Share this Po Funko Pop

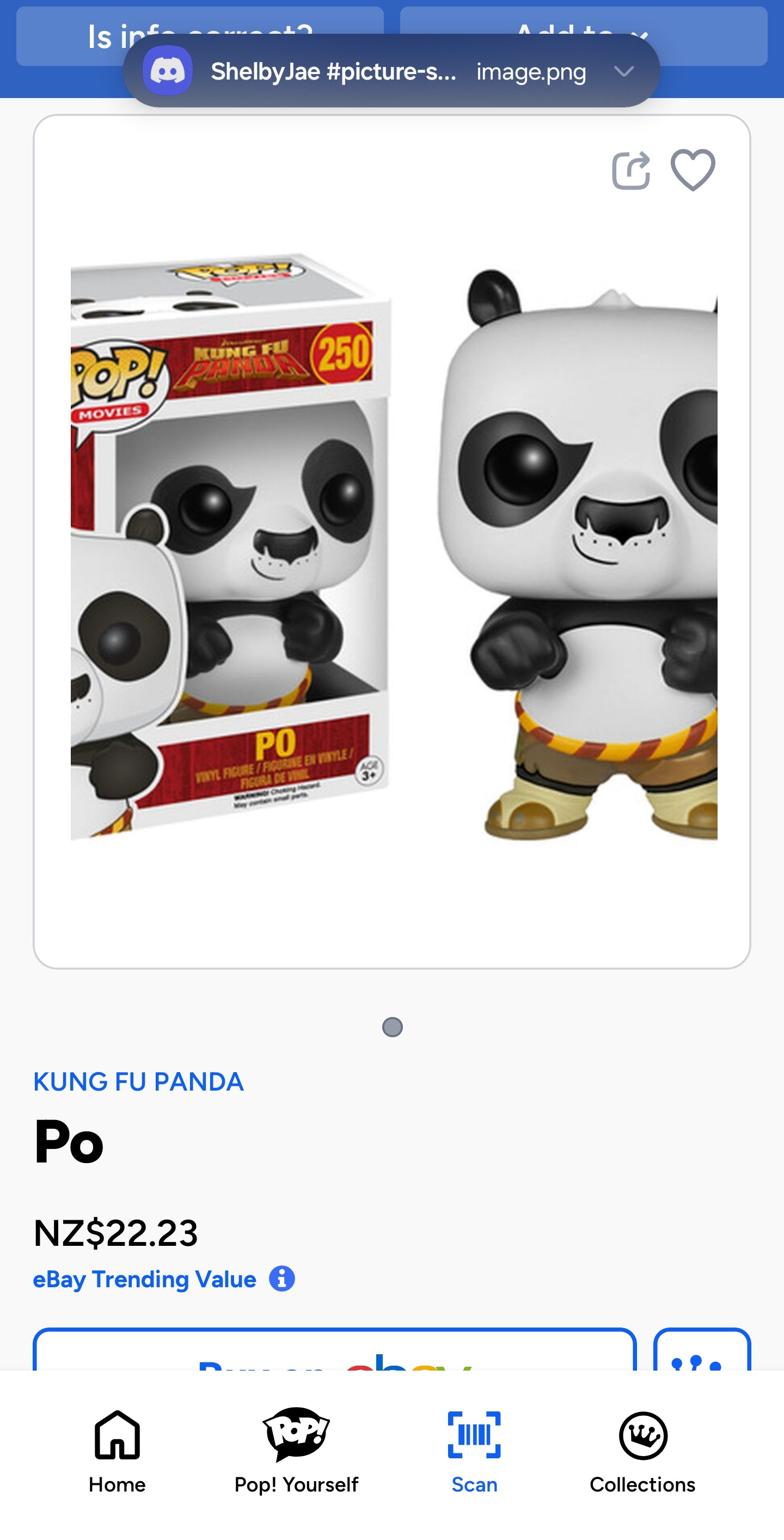(630, 171)
